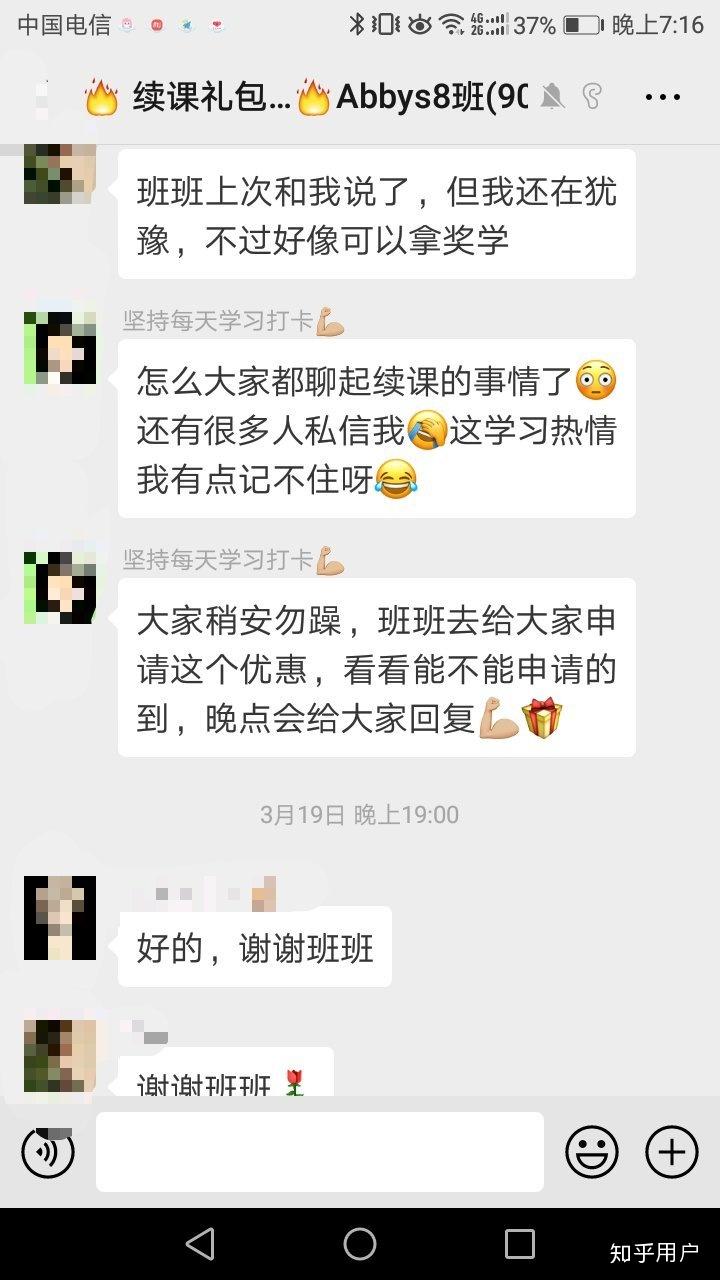Go back via system back button
This screenshot has width=720, height=1280.
click(x=200, y=1244)
